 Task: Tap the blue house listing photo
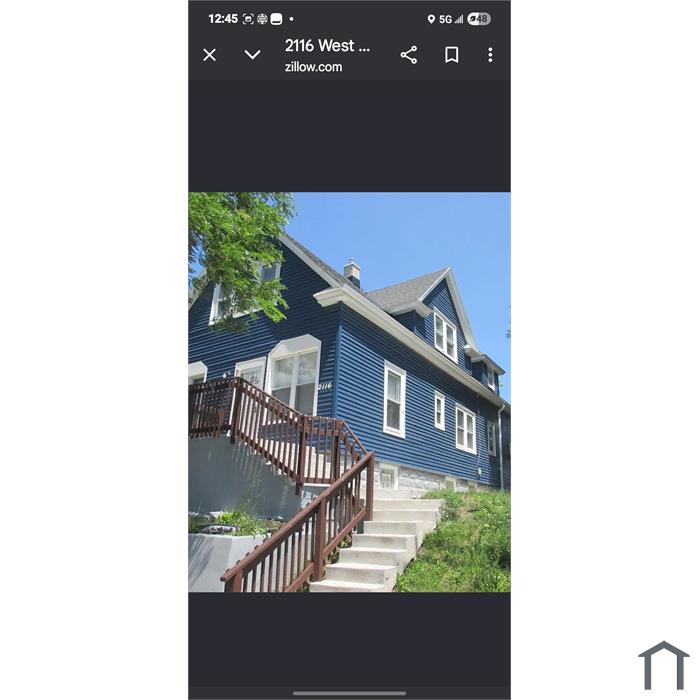[x=349, y=392]
